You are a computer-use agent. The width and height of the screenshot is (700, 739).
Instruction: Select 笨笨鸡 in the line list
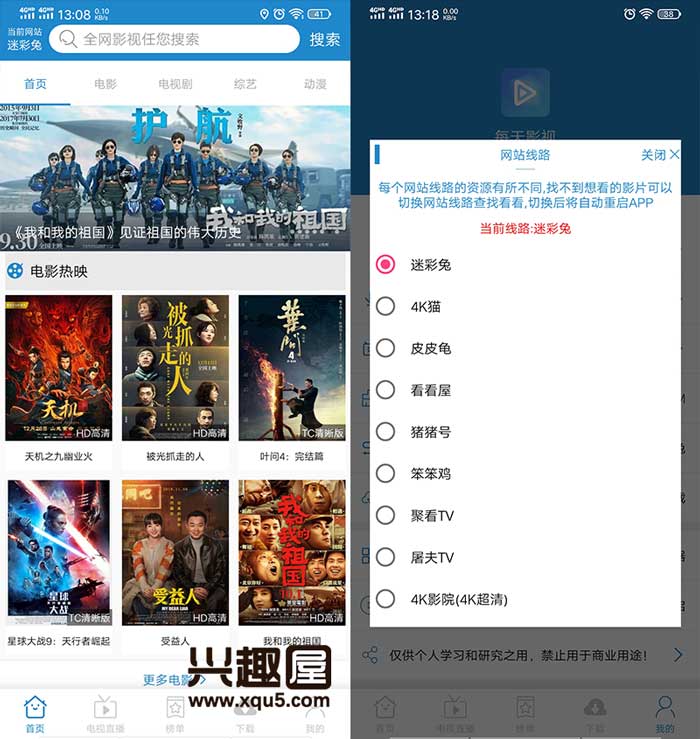386,473
